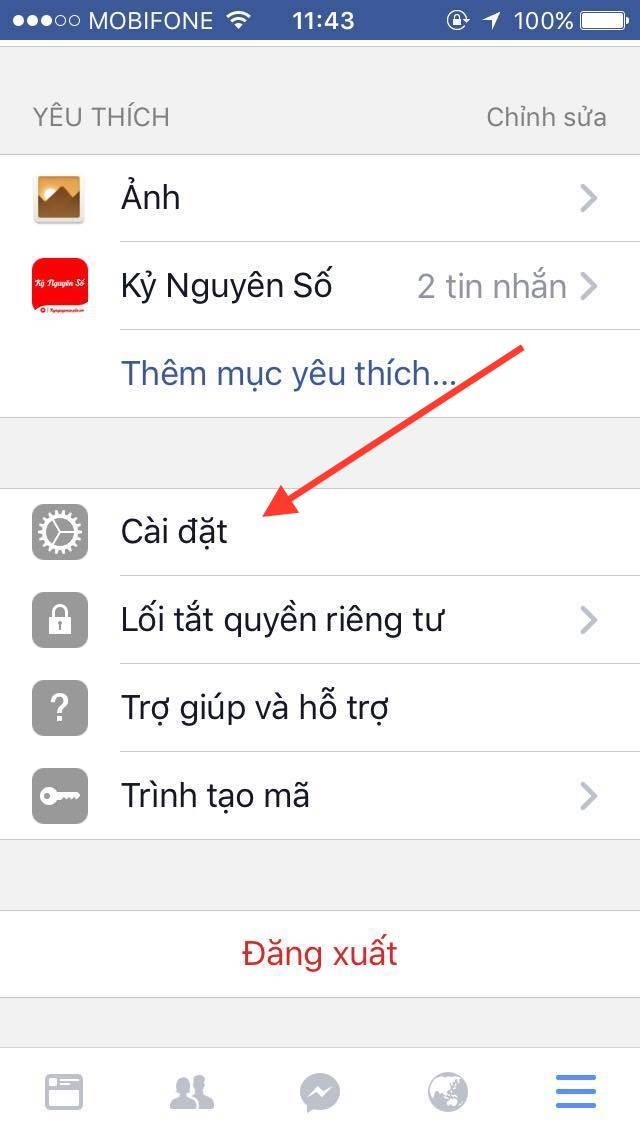The image size is (640, 1136).
Task: Switch to the notifications globe tab
Action: (x=448, y=1092)
